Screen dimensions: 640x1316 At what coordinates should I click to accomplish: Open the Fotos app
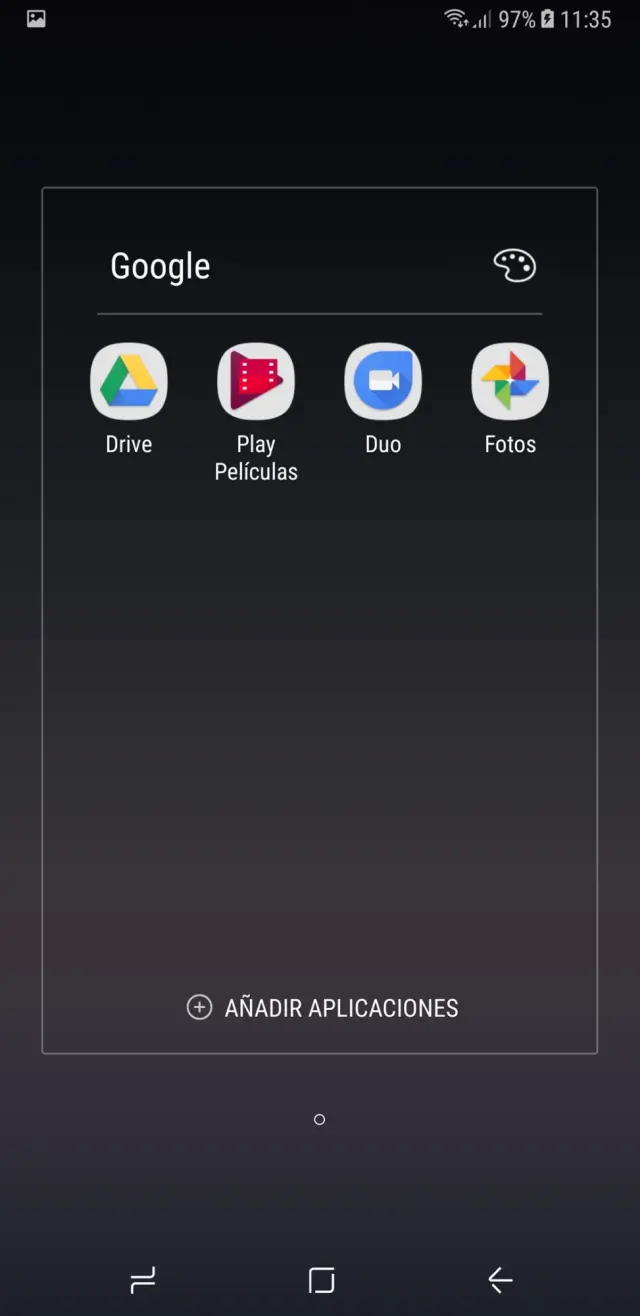tap(510, 382)
